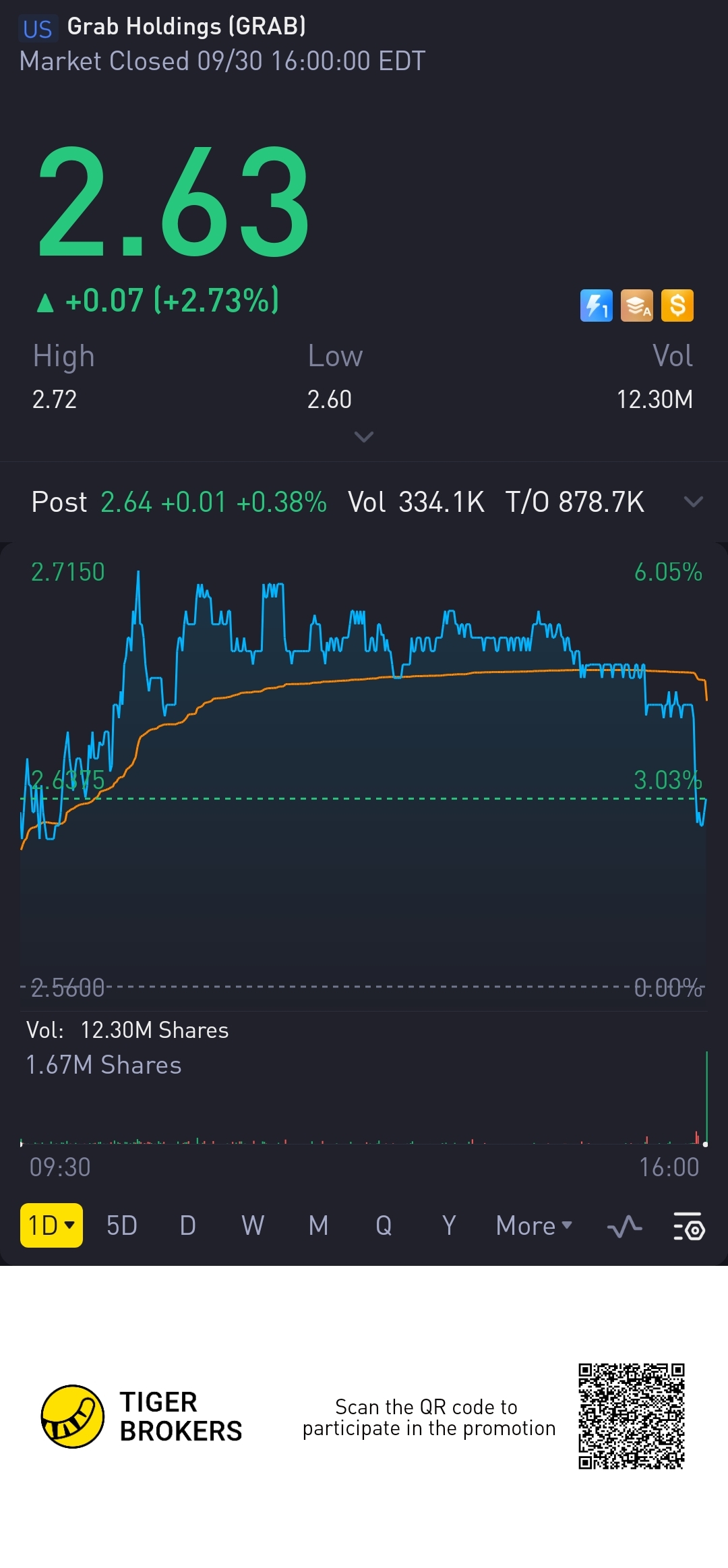Expand the High/Low/Vol details chevron
This screenshot has width=728, height=1568.
coord(364,437)
